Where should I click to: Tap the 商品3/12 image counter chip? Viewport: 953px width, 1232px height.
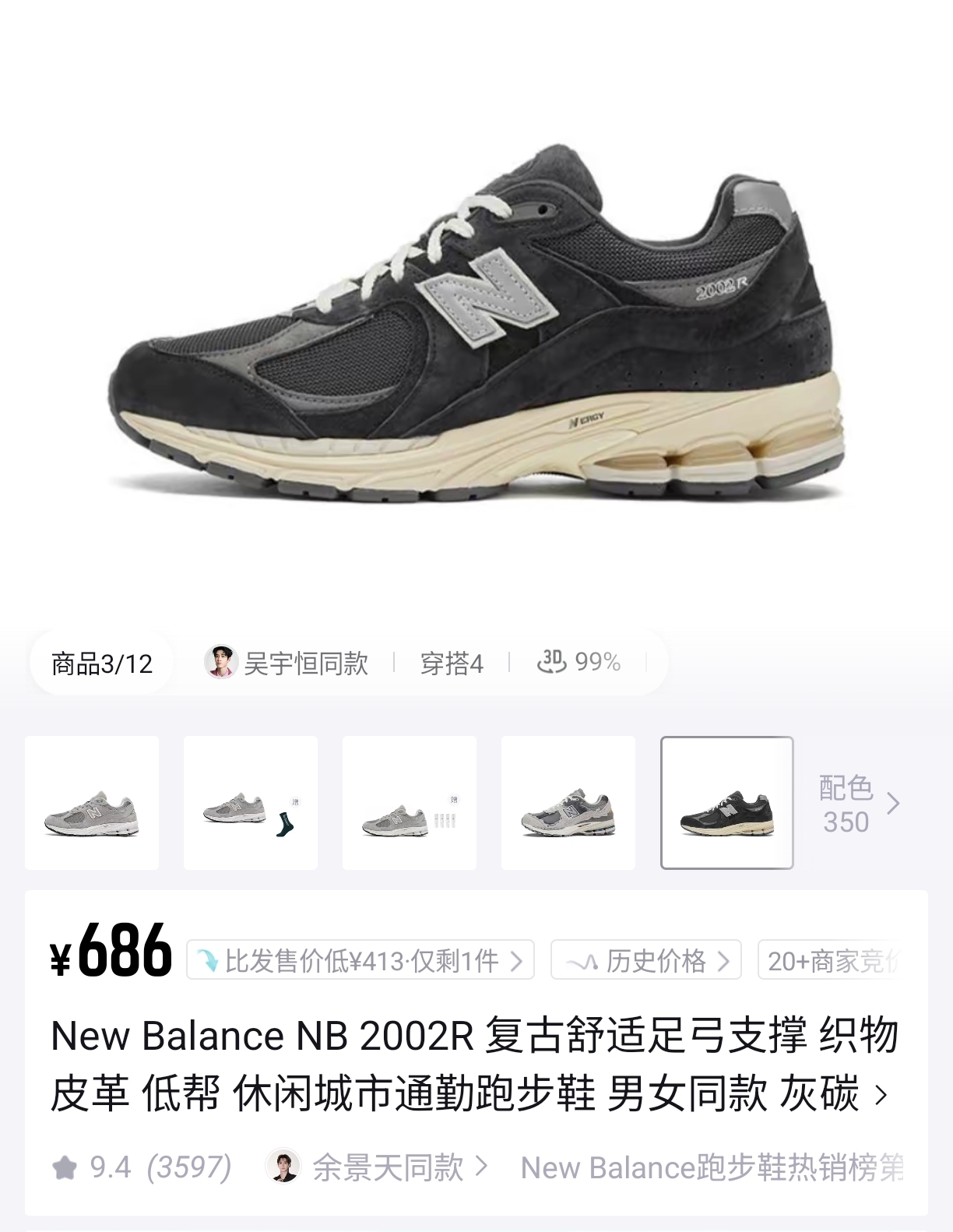tap(101, 664)
